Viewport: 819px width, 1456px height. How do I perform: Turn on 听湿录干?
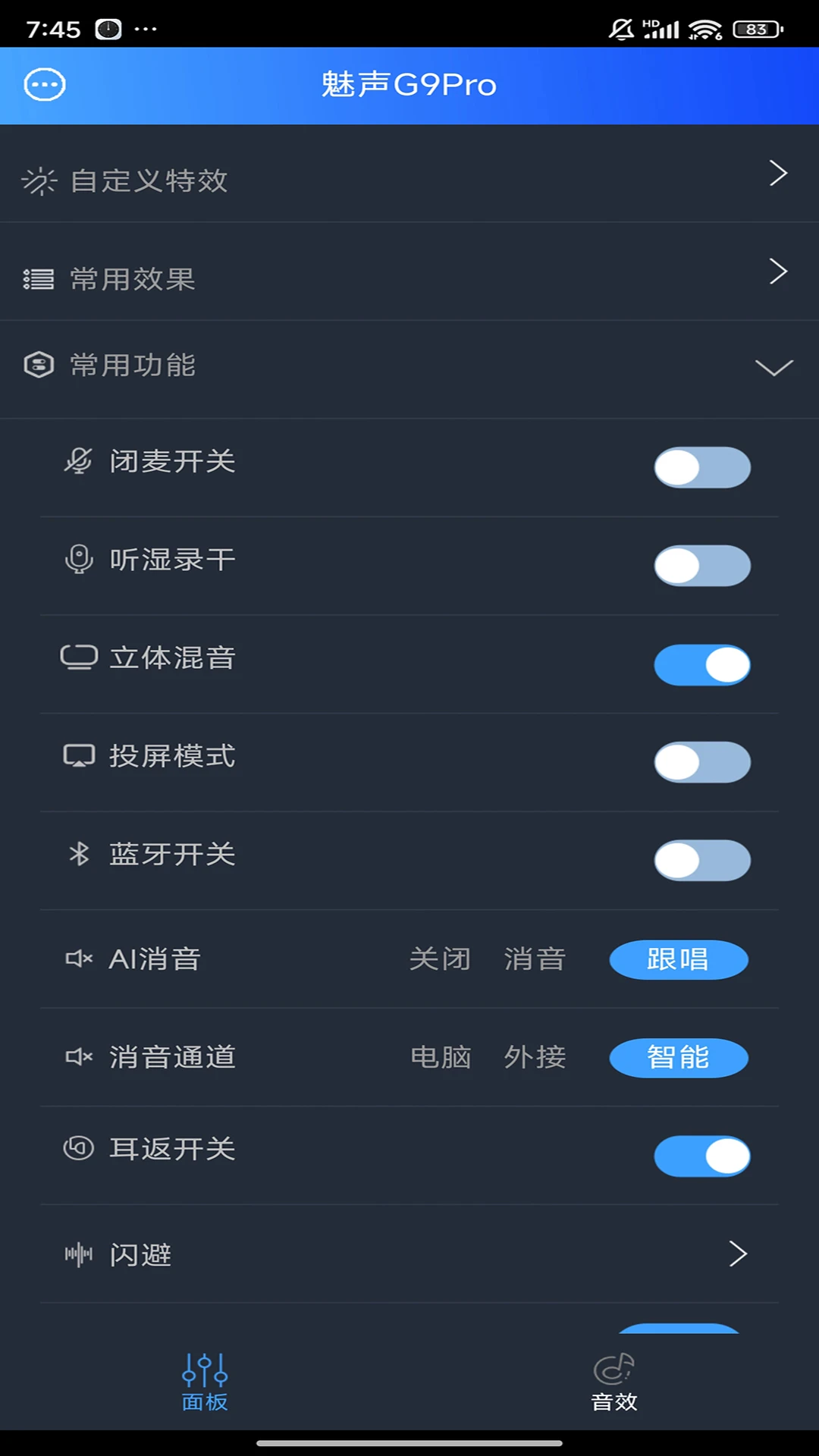(702, 566)
